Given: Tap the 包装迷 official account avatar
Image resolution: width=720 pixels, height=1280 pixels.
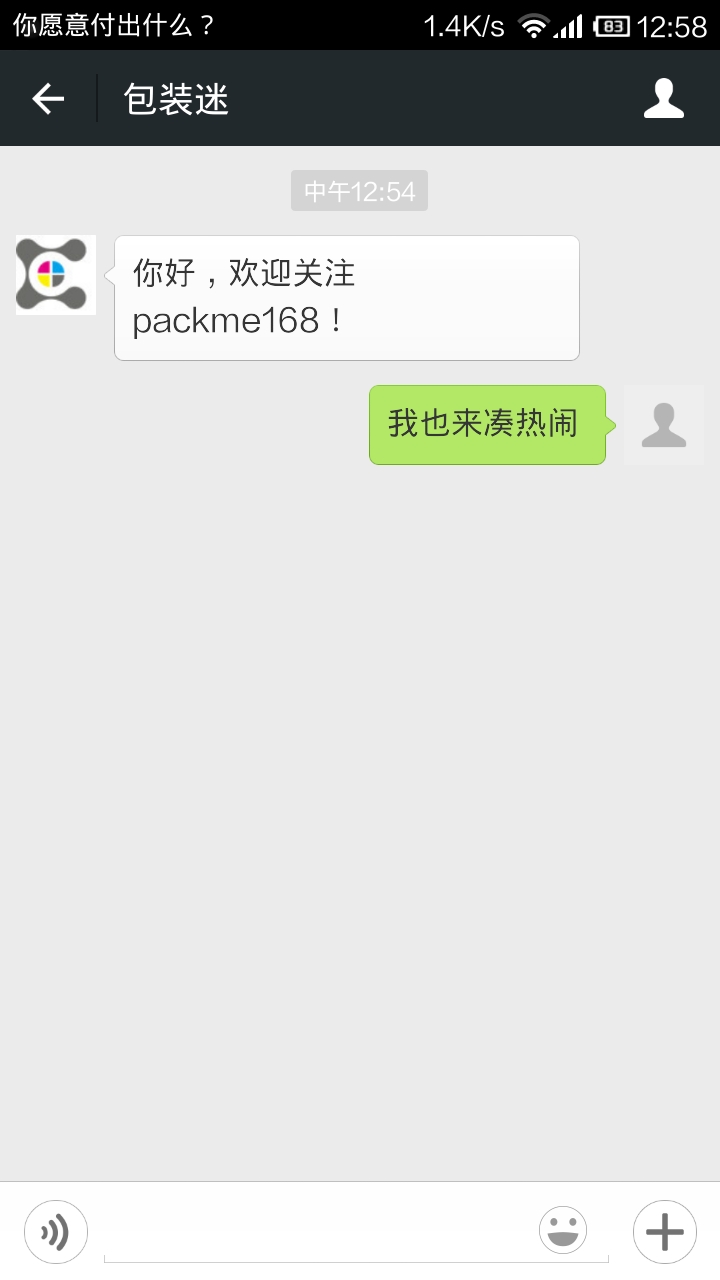Looking at the screenshot, I should [x=54, y=274].
